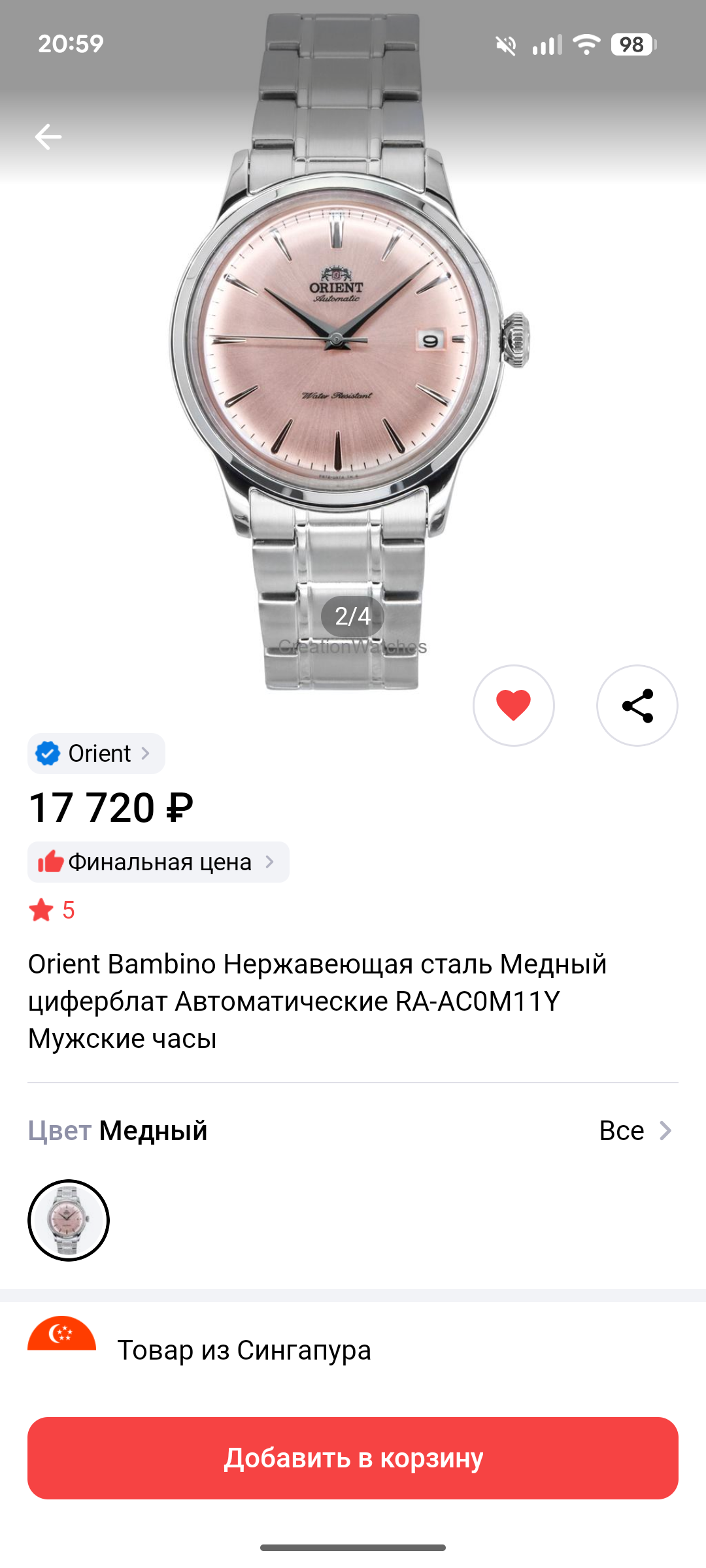Remove the watch from favorites
This screenshot has height=1568, width=706.
click(x=514, y=706)
